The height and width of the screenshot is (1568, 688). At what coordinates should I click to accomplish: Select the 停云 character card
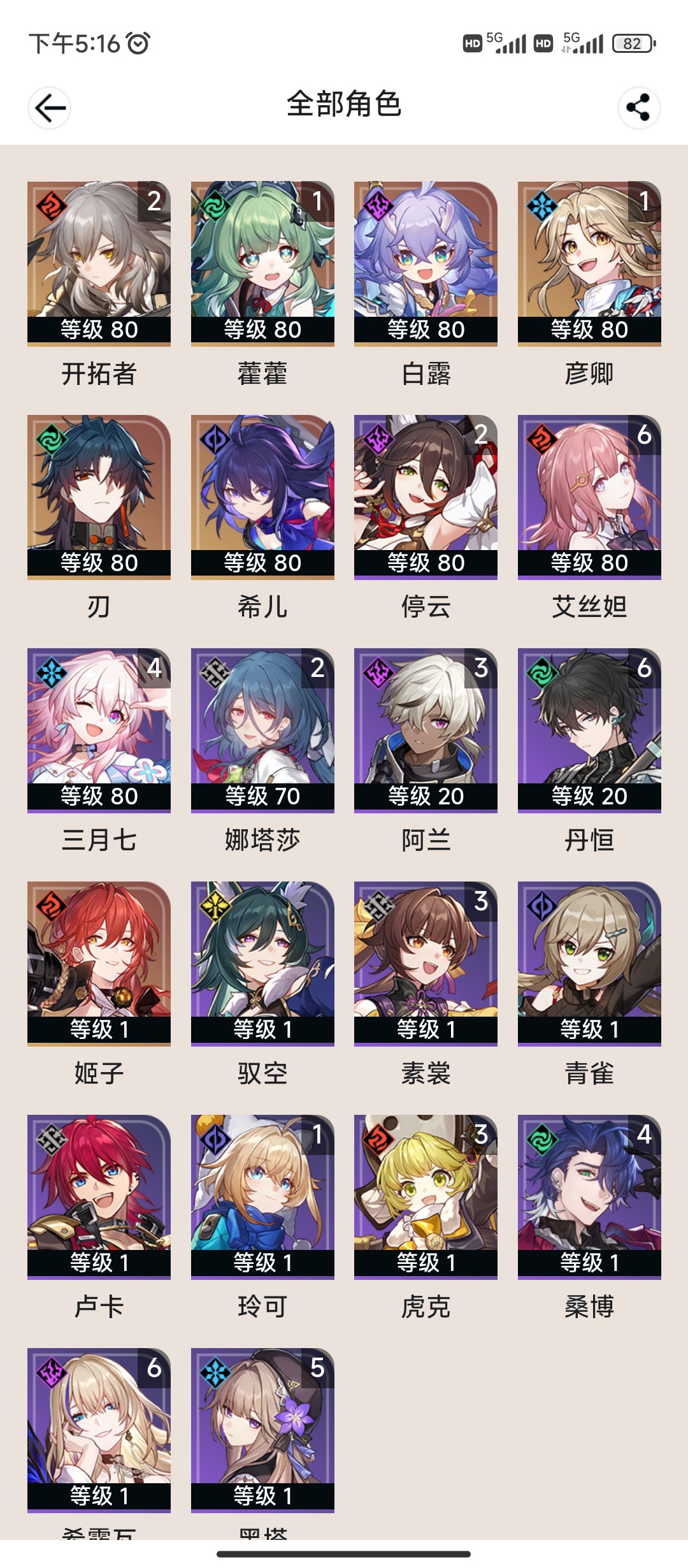[426, 496]
